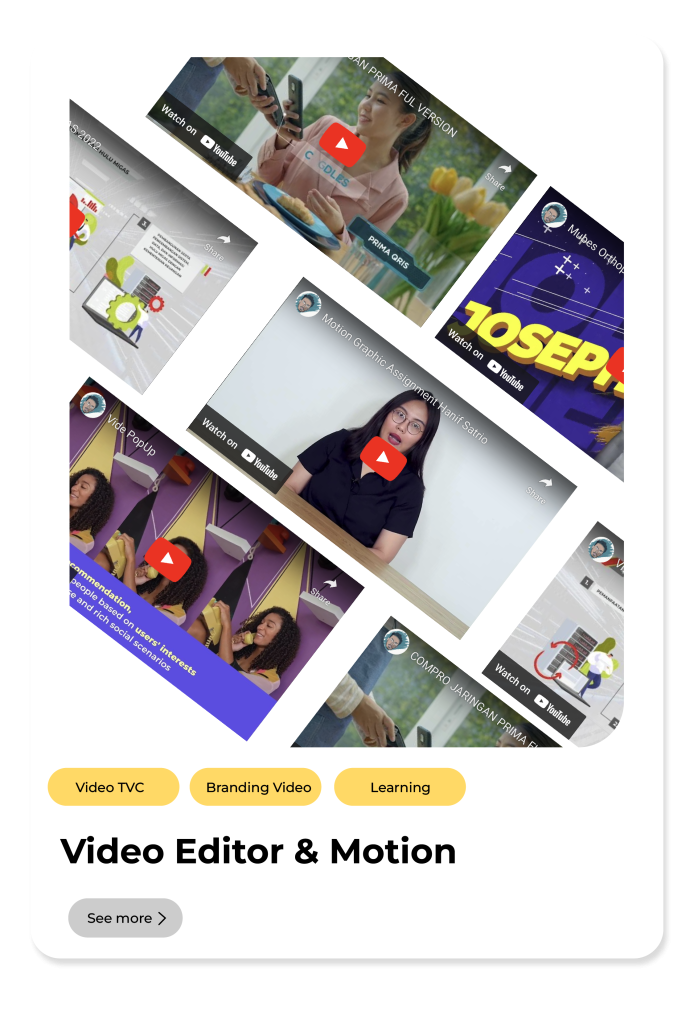Choose the Branding Video chip

click(257, 787)
